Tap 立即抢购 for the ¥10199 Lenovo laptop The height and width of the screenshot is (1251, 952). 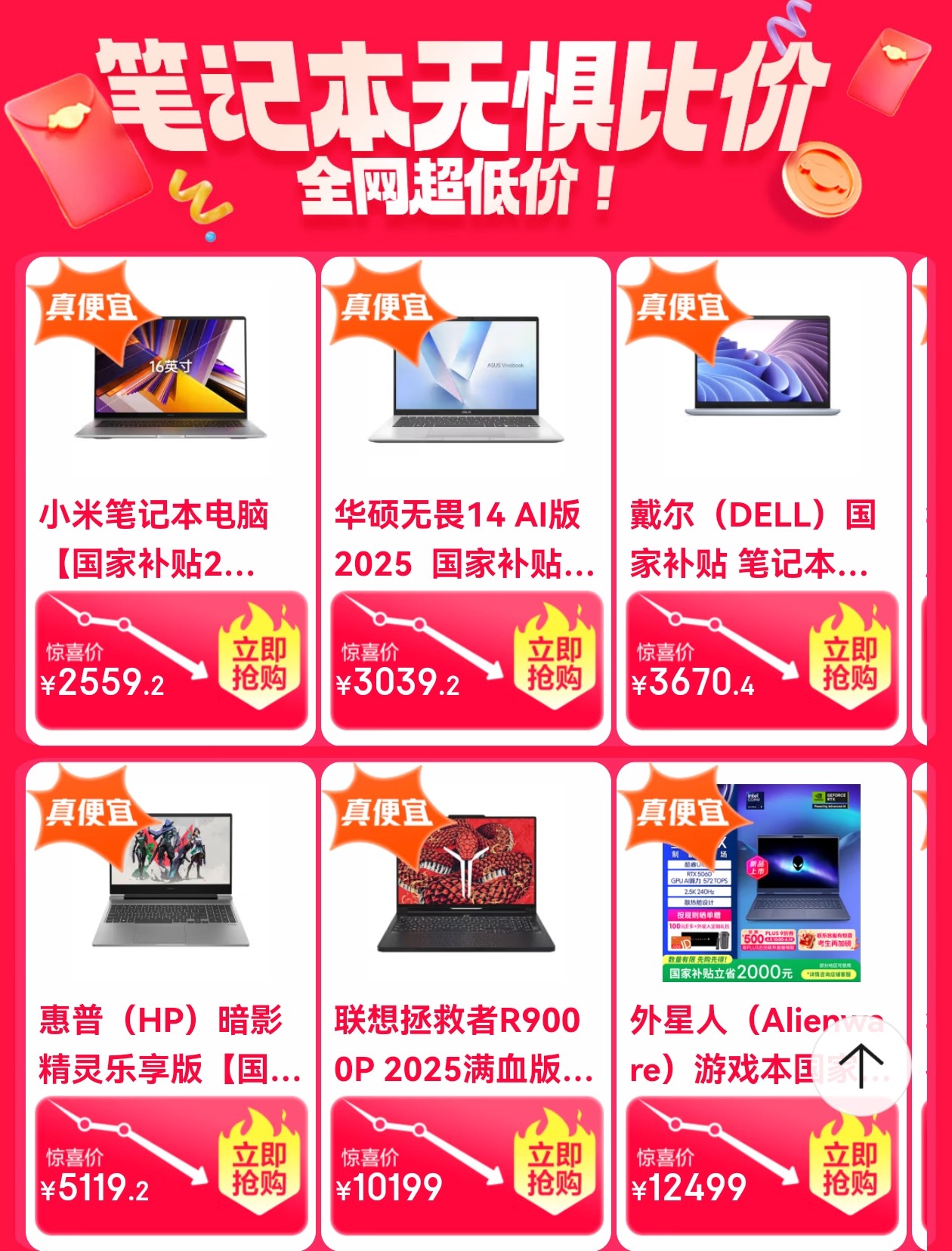pyautogui.click(x=554, y=1168)
